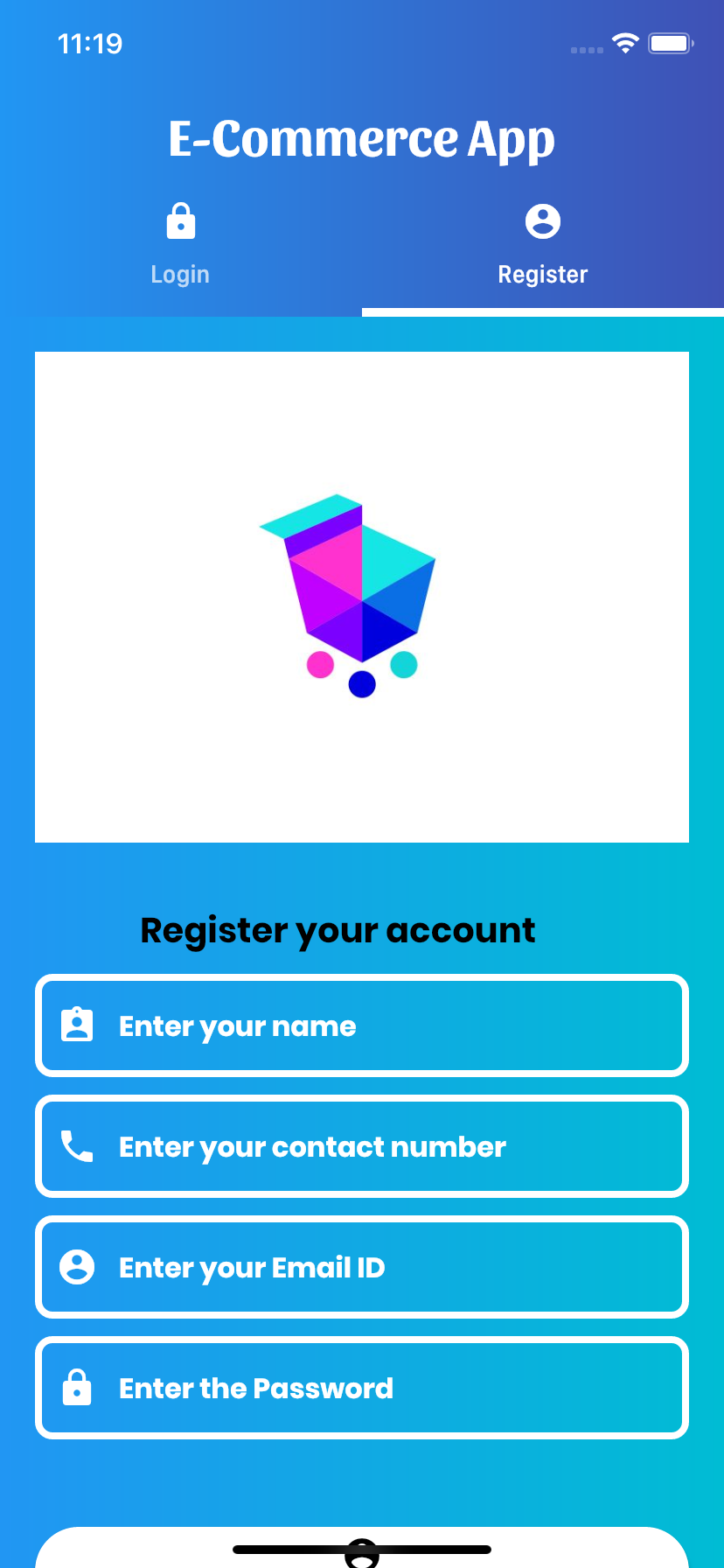Image resolution: width=724 pixels, height=1568 pixels.
Task: Switch to the Login tab
Action: tap(179, 273)
